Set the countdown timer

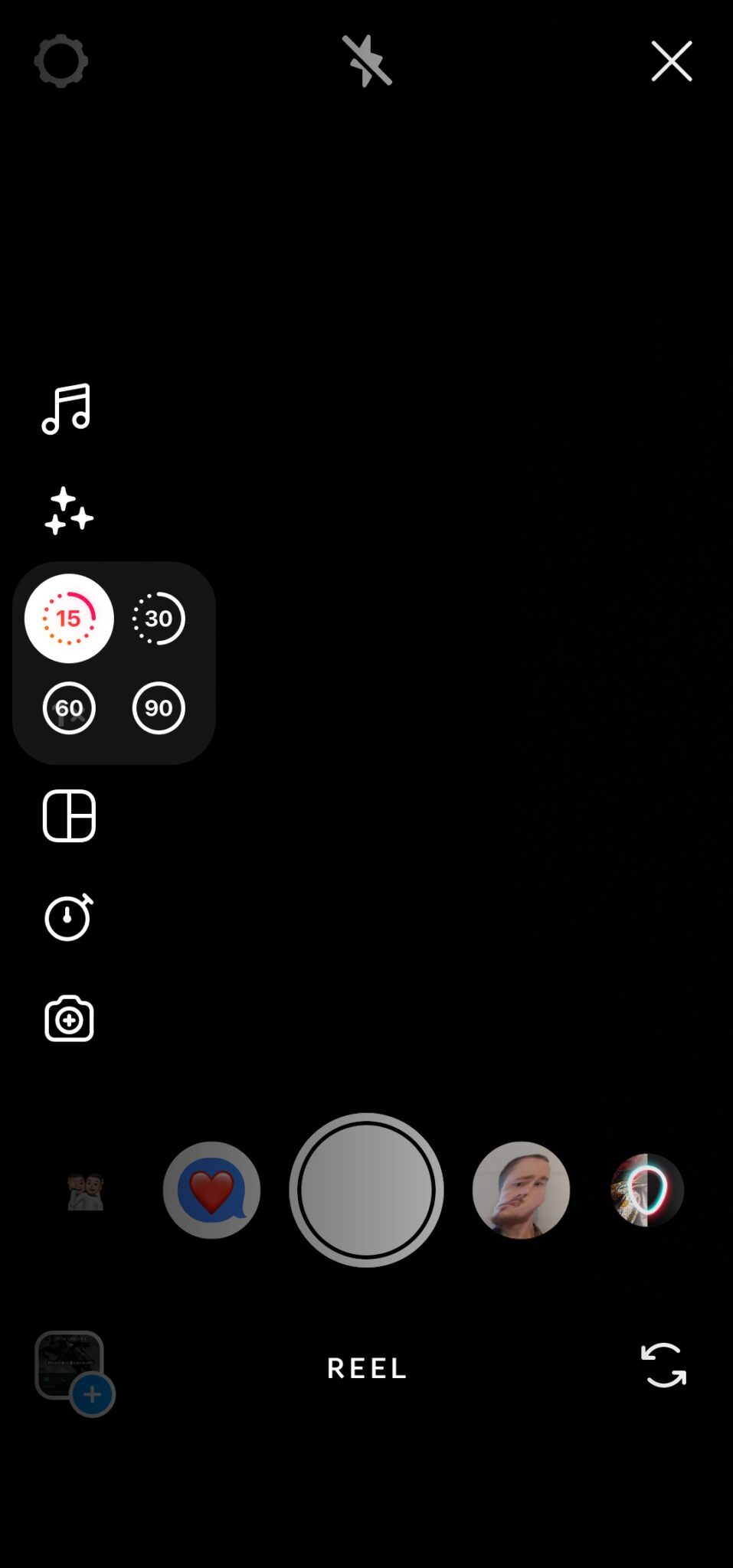pyautogui.click(x=68, y=917)
